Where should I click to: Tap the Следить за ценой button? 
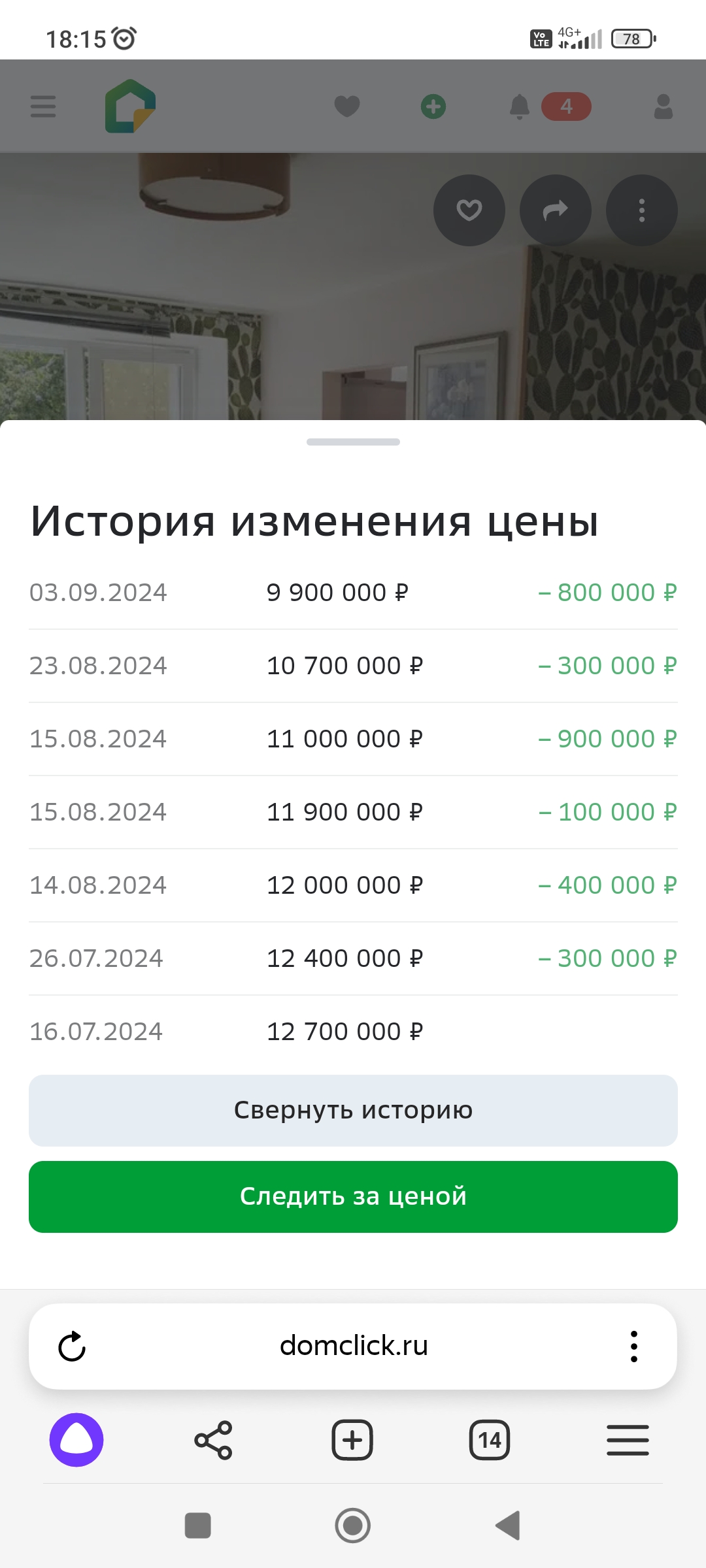[353, 1196]
